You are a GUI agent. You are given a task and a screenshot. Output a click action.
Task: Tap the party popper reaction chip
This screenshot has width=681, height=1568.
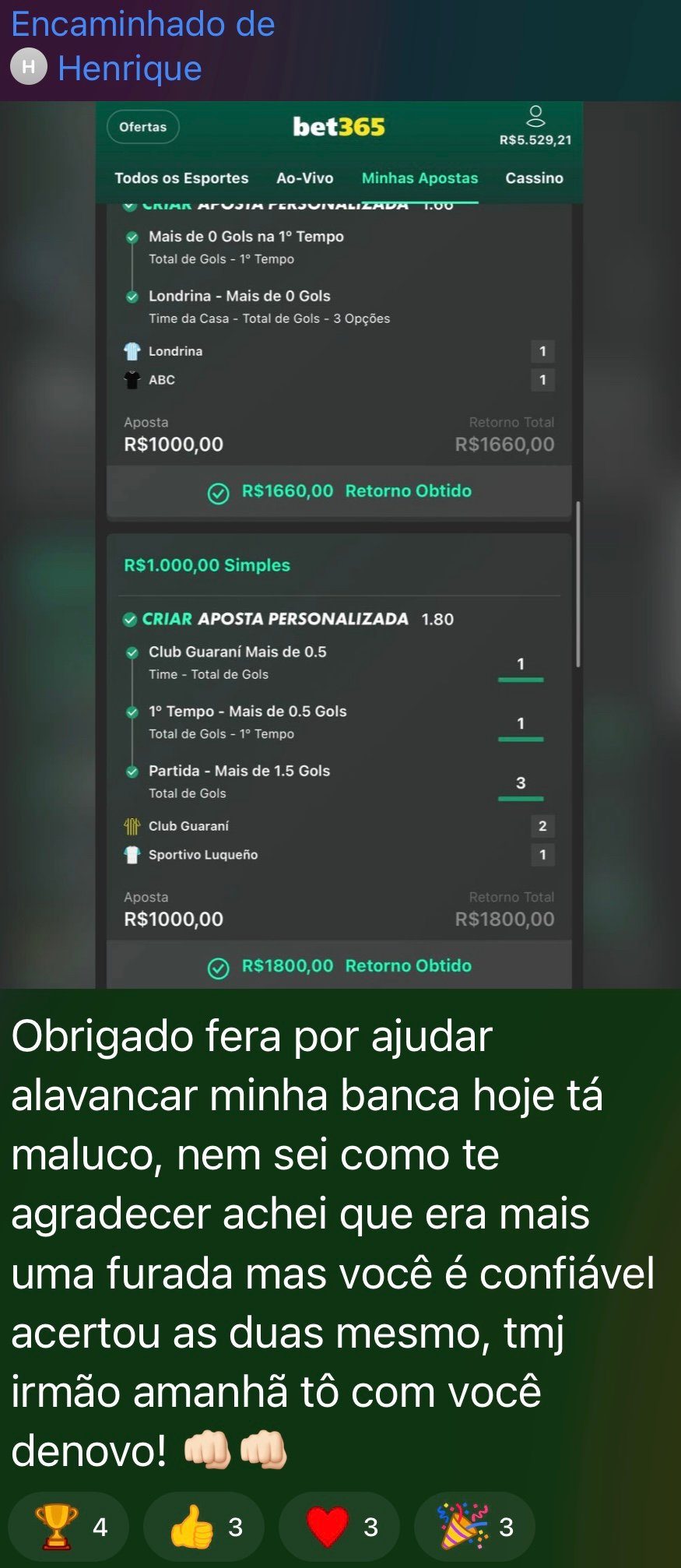point(474,1527)
